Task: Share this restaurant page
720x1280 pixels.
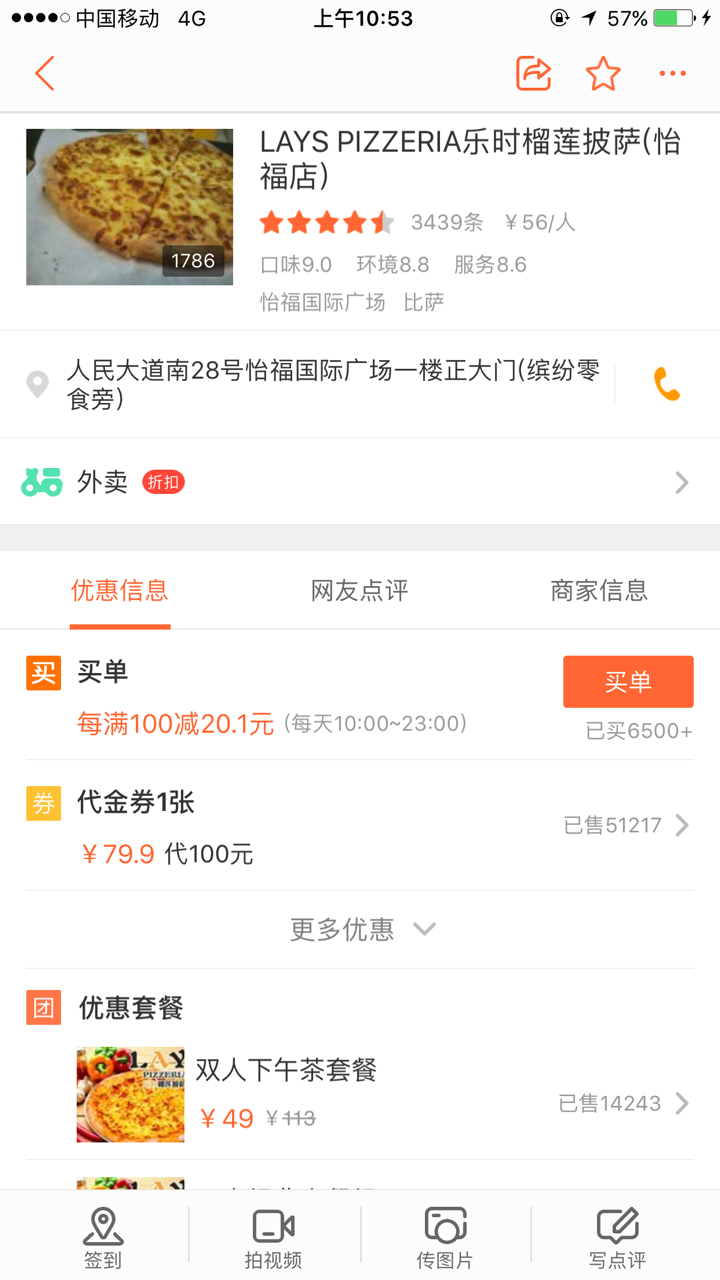Action: pyautogui.click(x=533, y=74)
